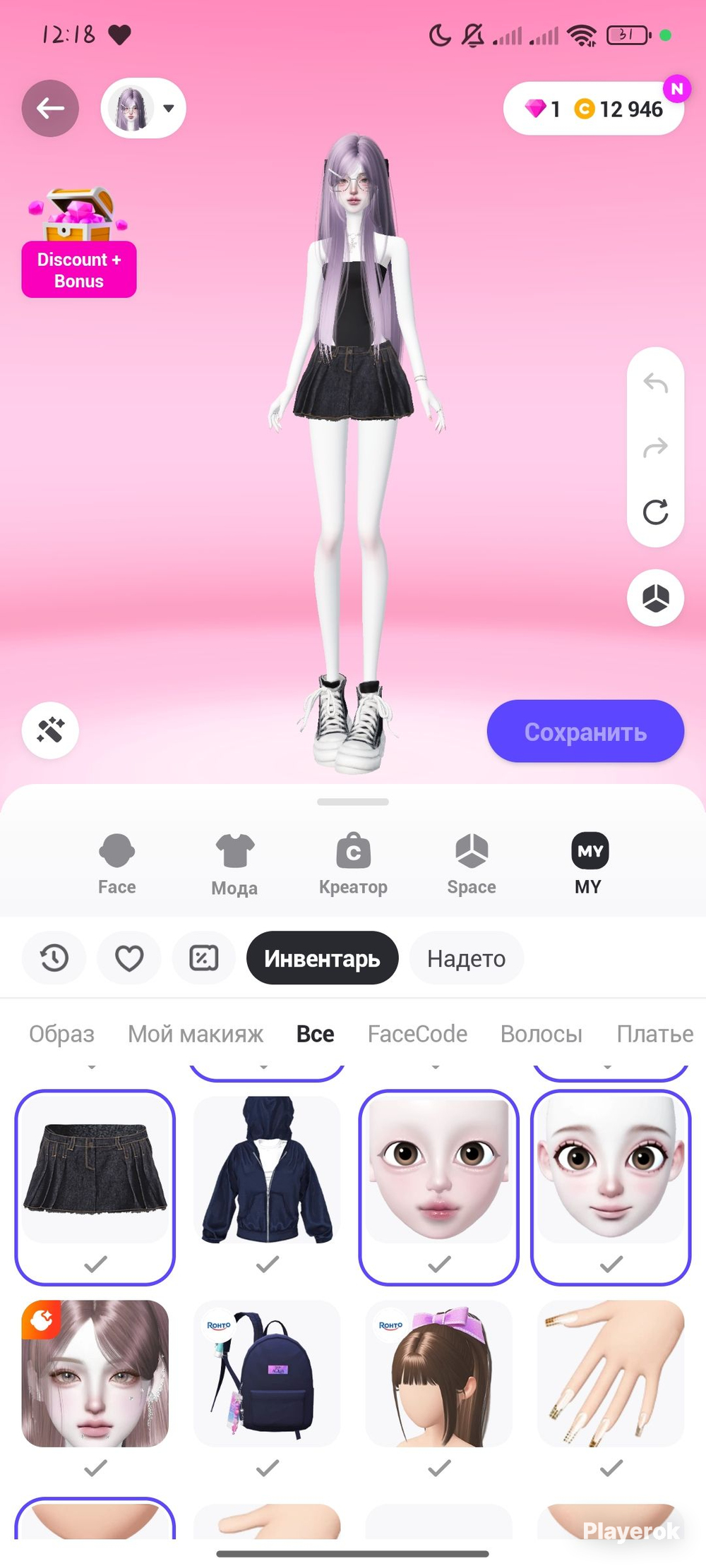Switch to the Волосы category
Screen dimensions: 706x1568
(542, 1034)
